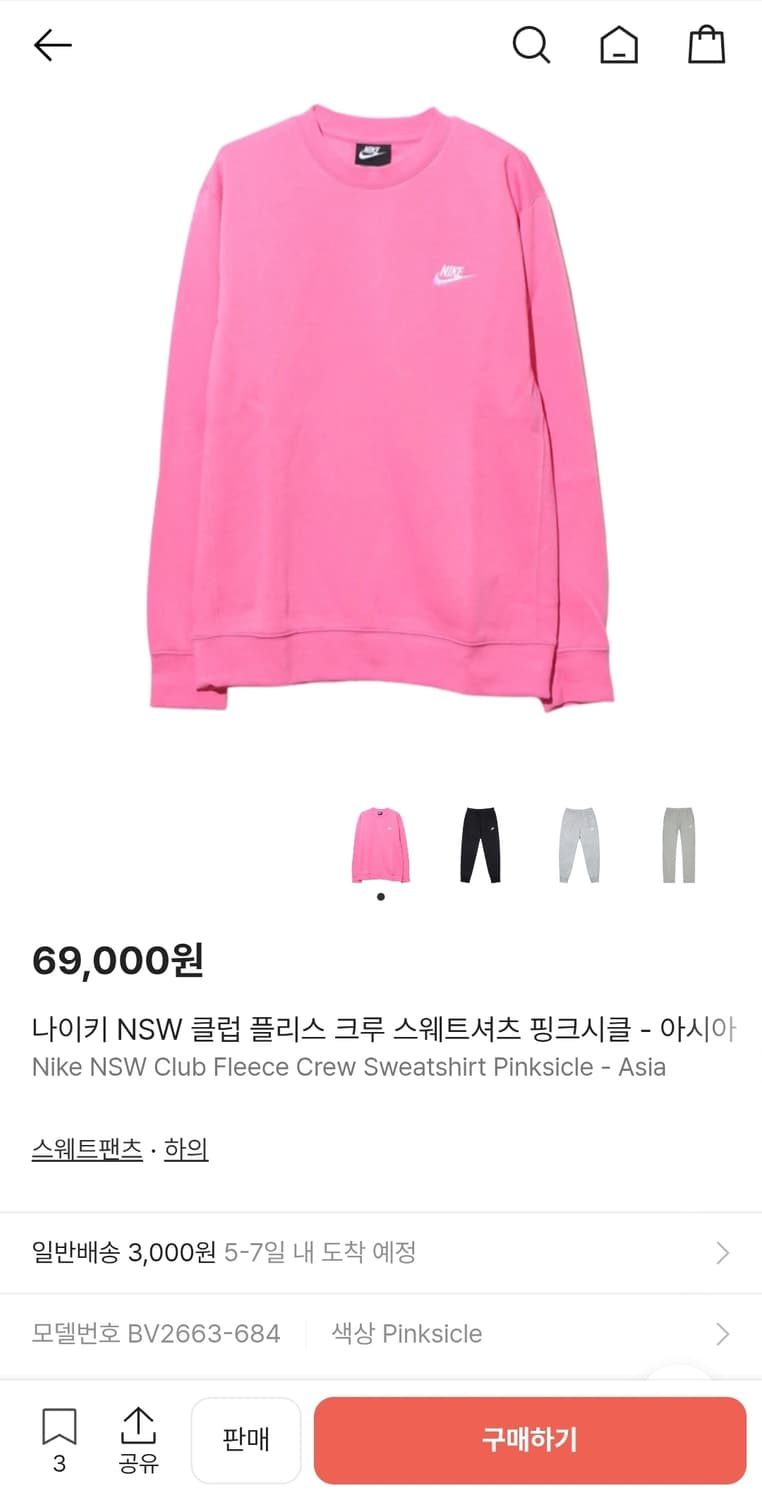Select the black pants variant thumbnail
Image resolution: width=762 pixels, height=1500 pixels.
(480, 843)
